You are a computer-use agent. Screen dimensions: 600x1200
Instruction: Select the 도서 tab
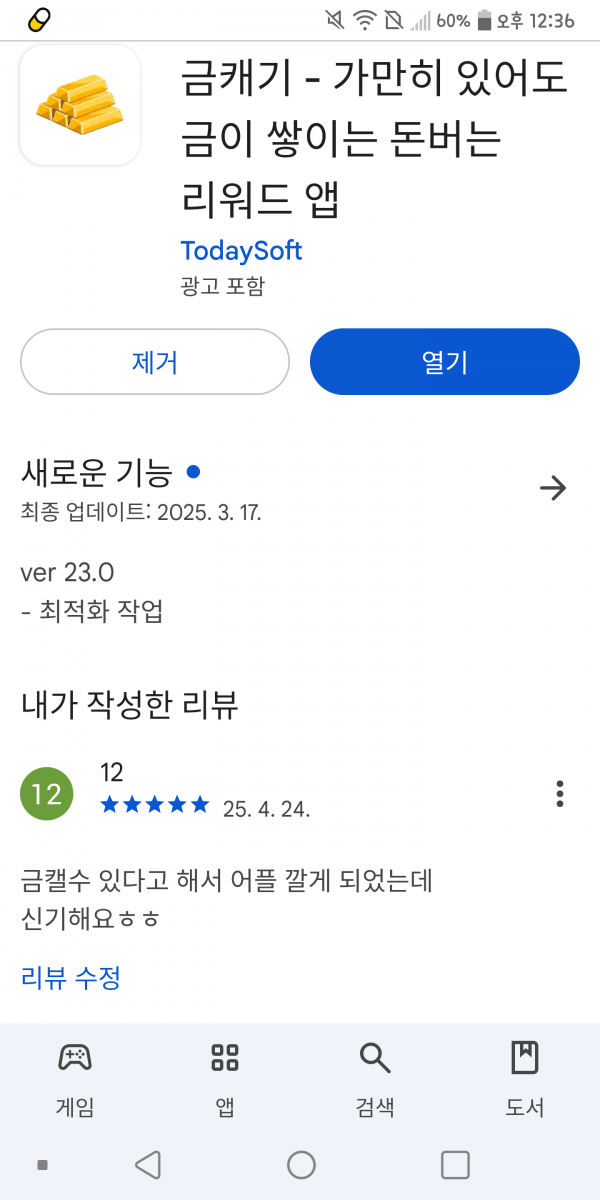[525, 1079]
